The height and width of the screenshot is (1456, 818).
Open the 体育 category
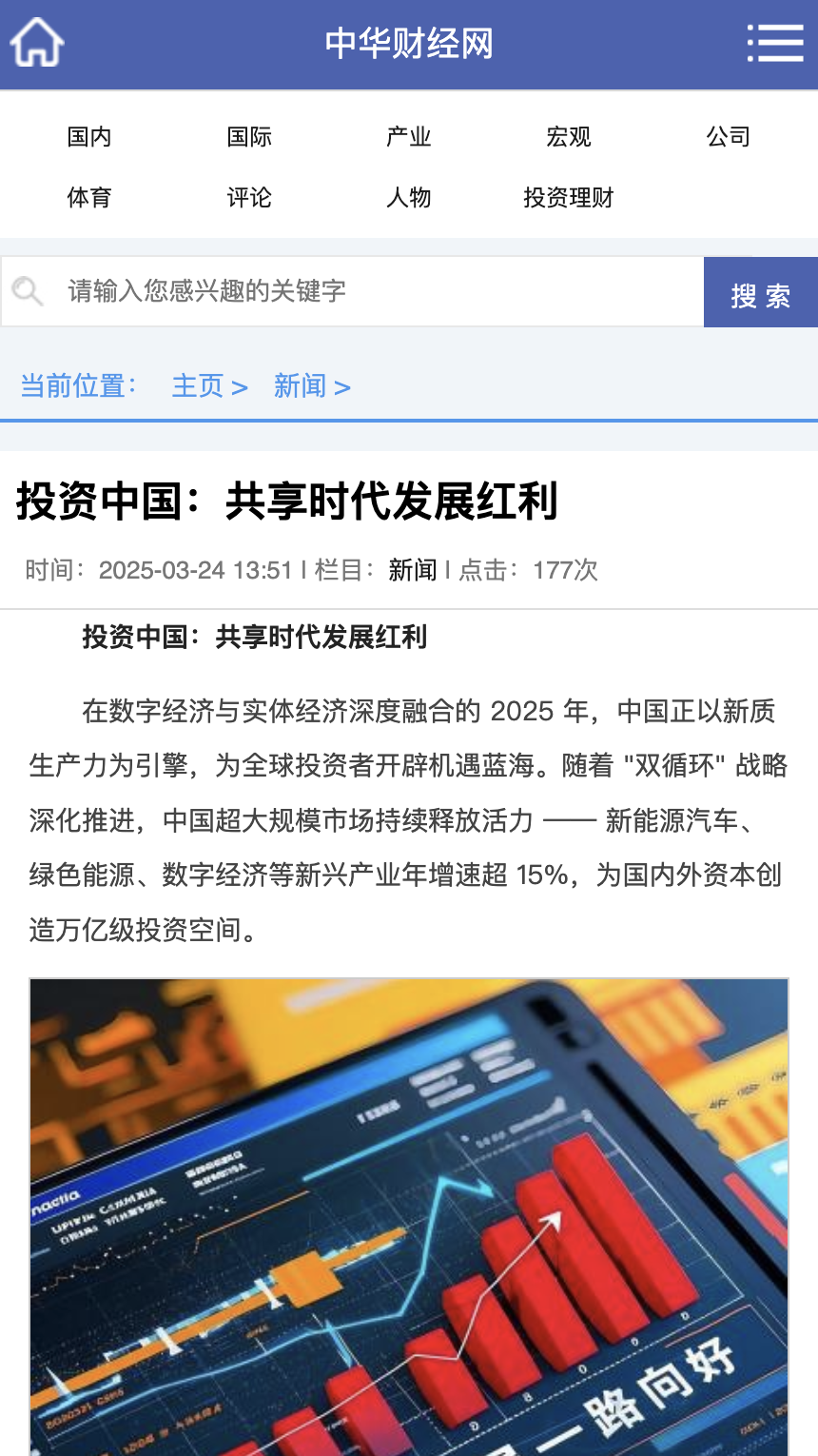(x=89, y=198)
